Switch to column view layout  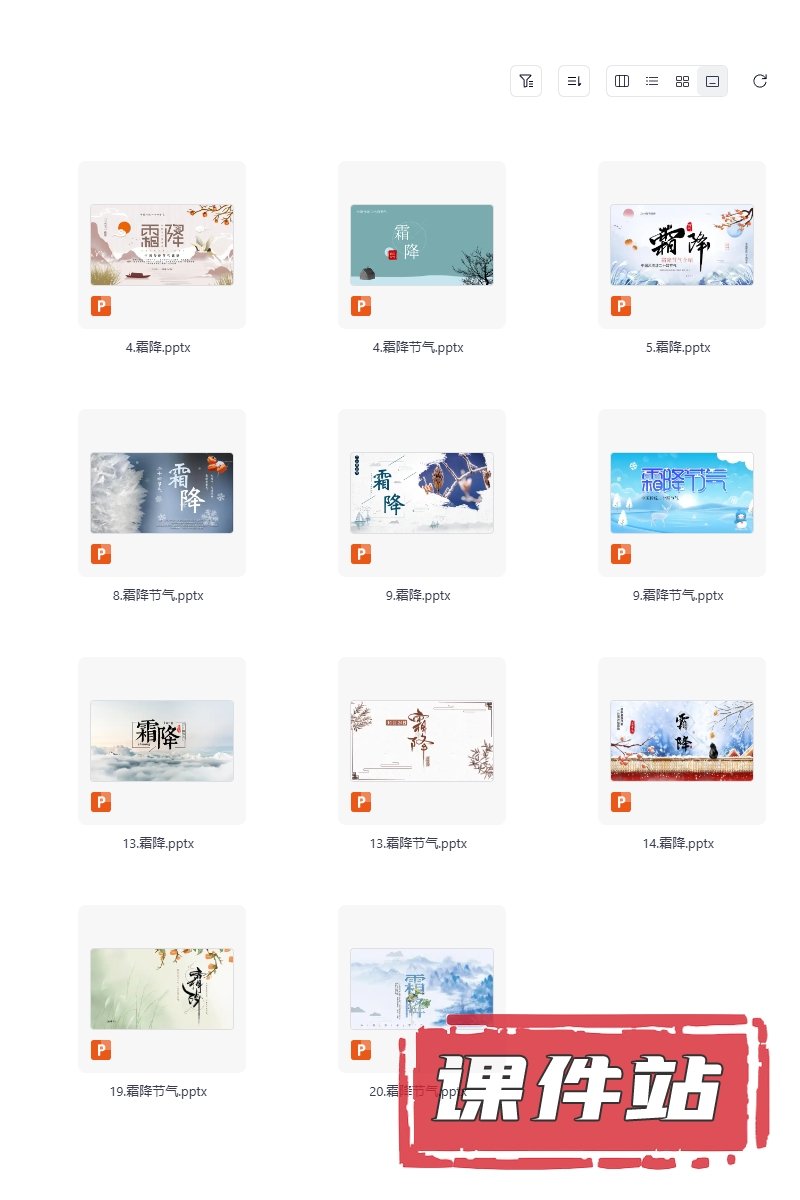622,81
